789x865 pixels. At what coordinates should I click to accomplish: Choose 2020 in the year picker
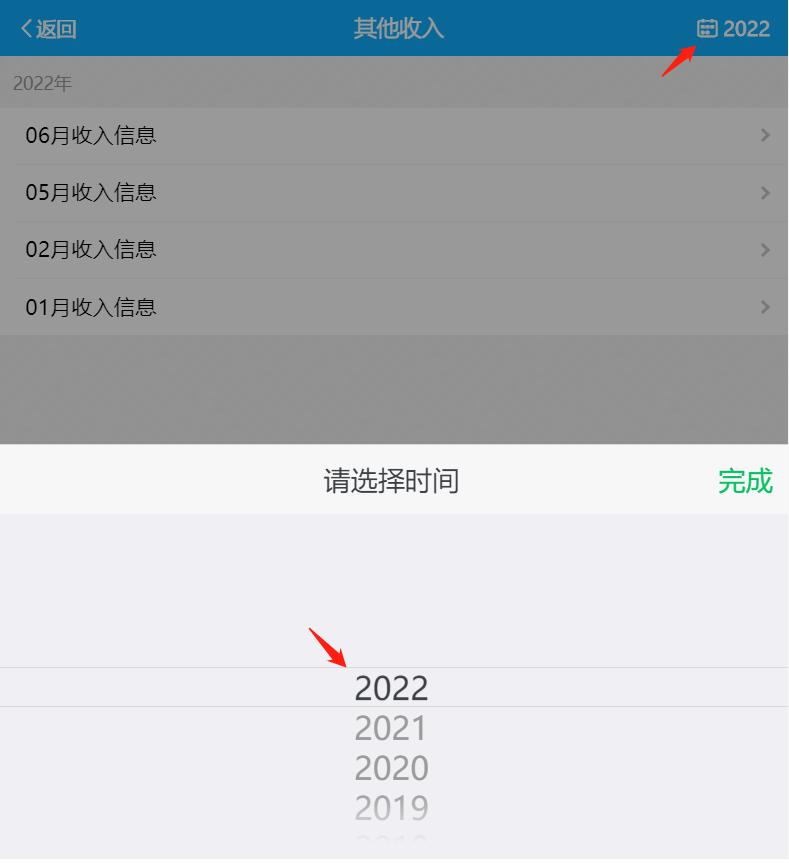point(391,768)
